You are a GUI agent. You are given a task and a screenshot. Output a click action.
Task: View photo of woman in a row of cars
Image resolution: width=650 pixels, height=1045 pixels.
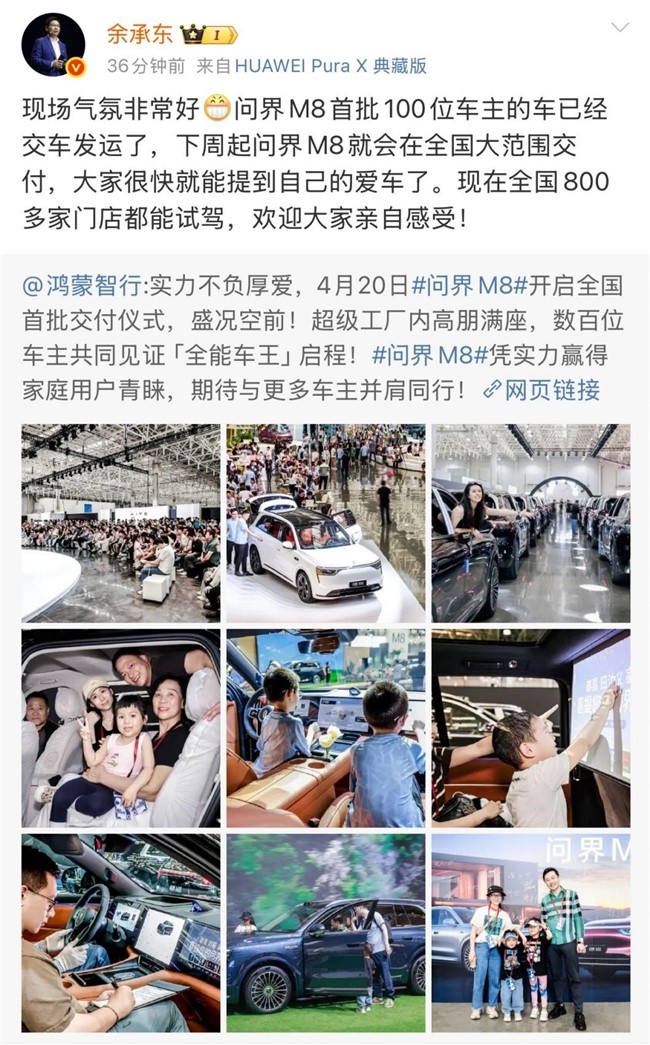(530, 523)
